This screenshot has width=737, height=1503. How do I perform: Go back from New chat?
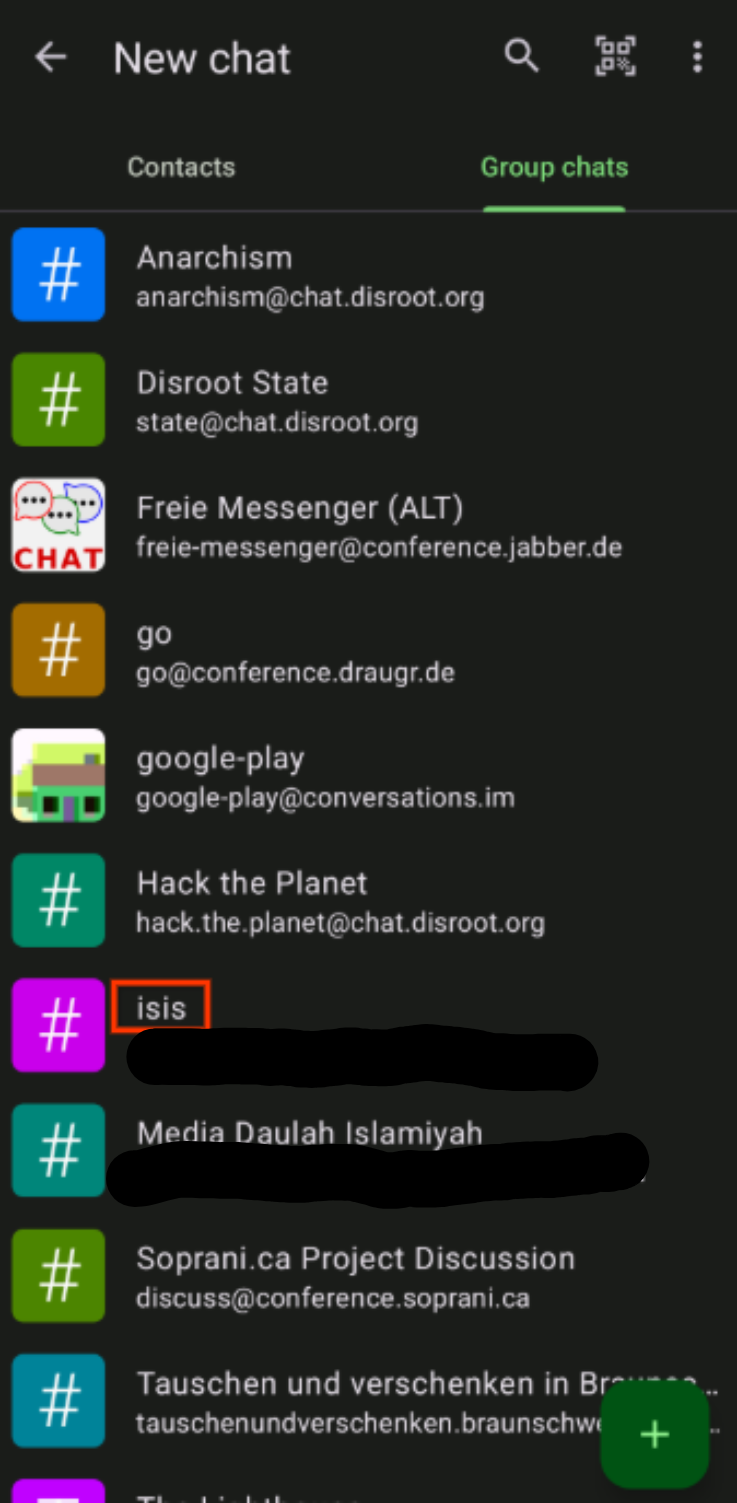point(50,58)
